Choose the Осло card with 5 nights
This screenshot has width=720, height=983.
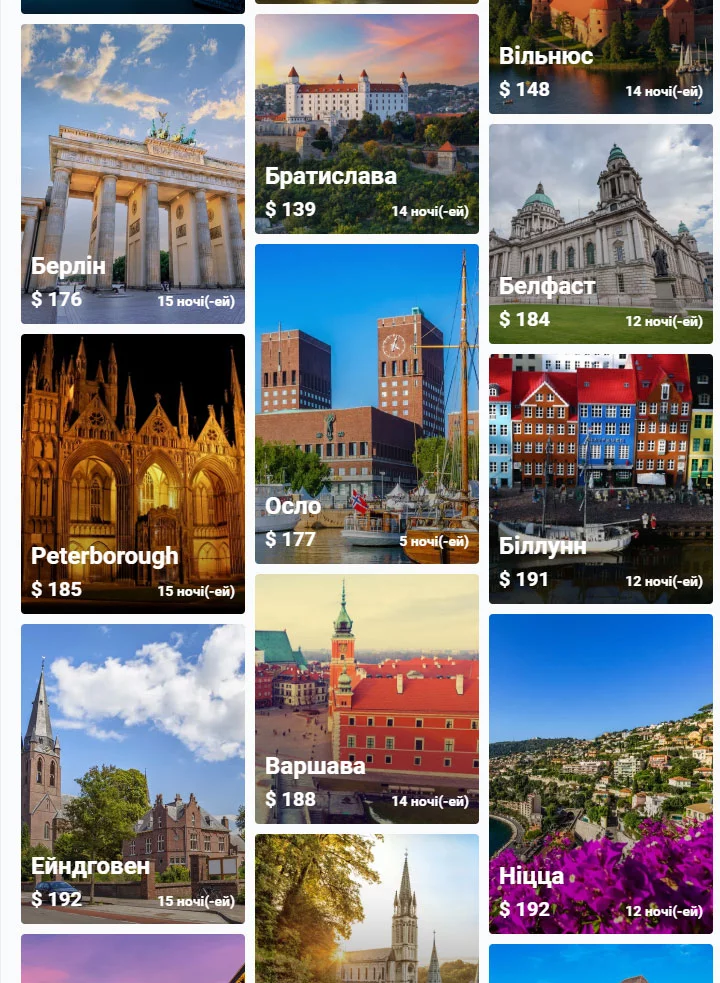tap(366, 404)
